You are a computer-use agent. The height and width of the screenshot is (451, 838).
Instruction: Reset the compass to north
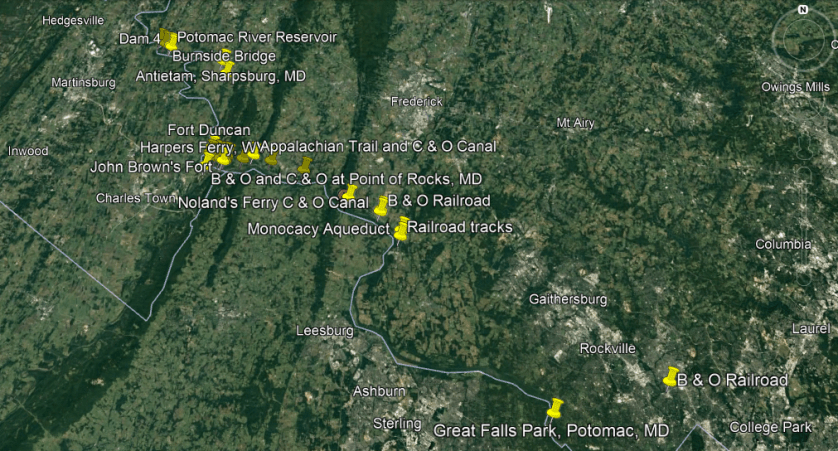803,11
